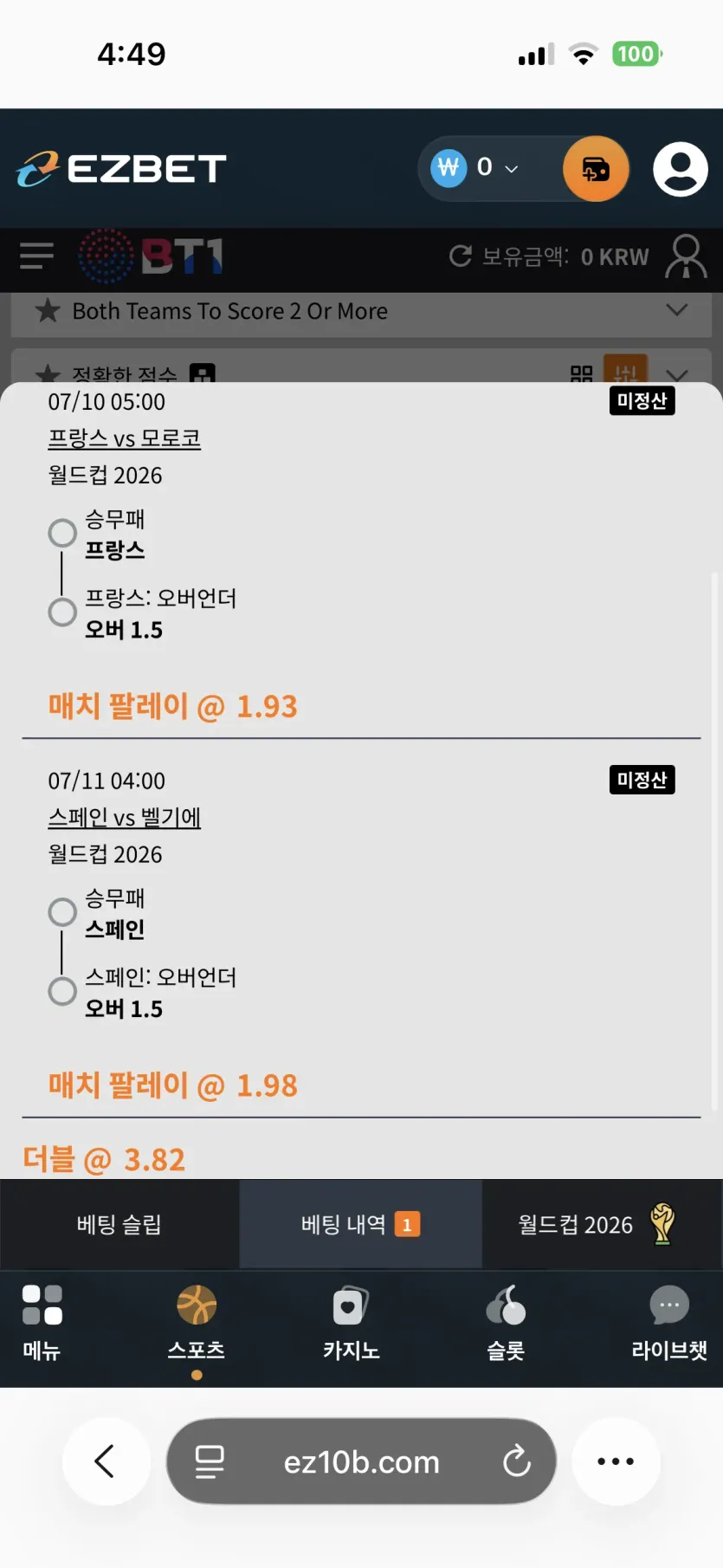Open the browser's more options menu

pyautogui.click(x=616, y=1461)
